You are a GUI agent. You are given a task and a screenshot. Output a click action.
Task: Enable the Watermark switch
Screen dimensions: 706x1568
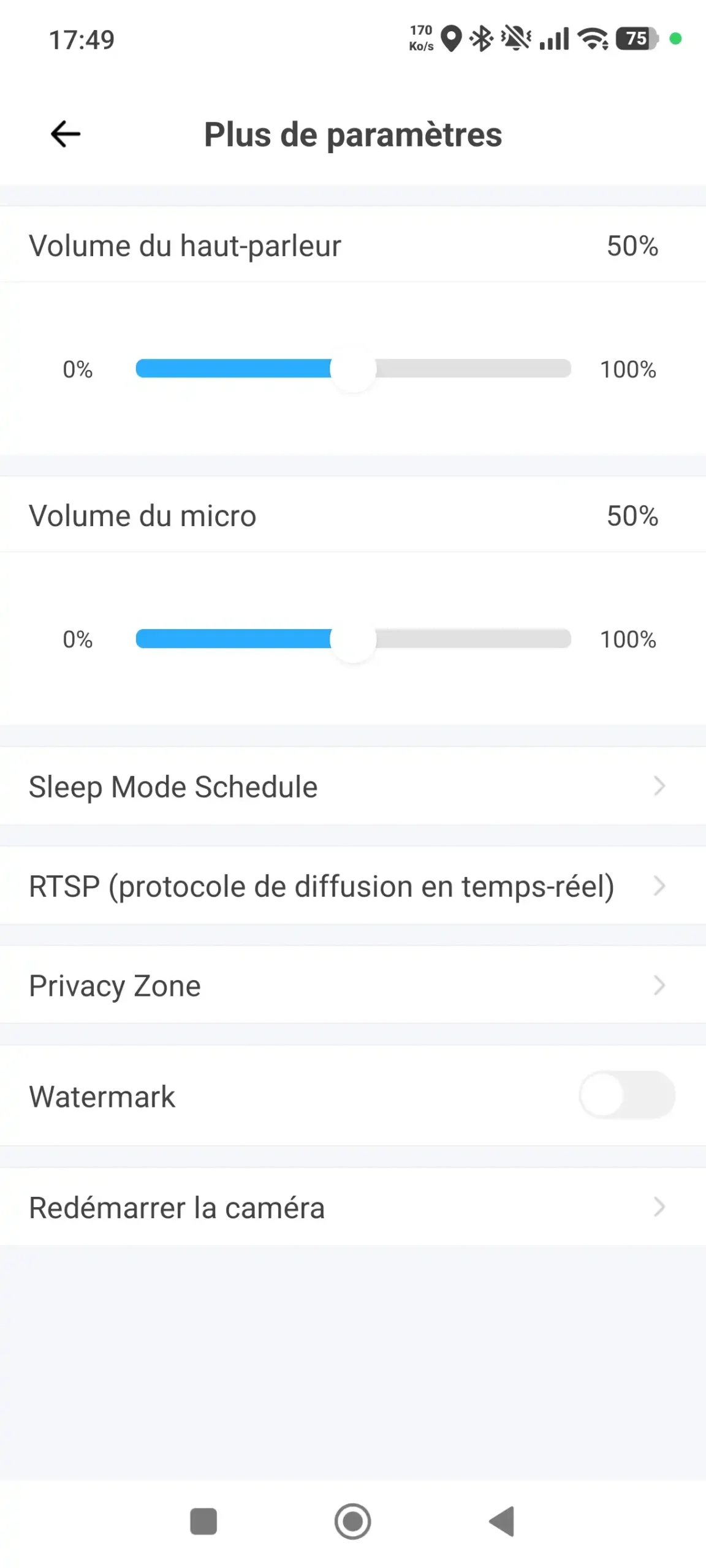[x=626, y=1095]
